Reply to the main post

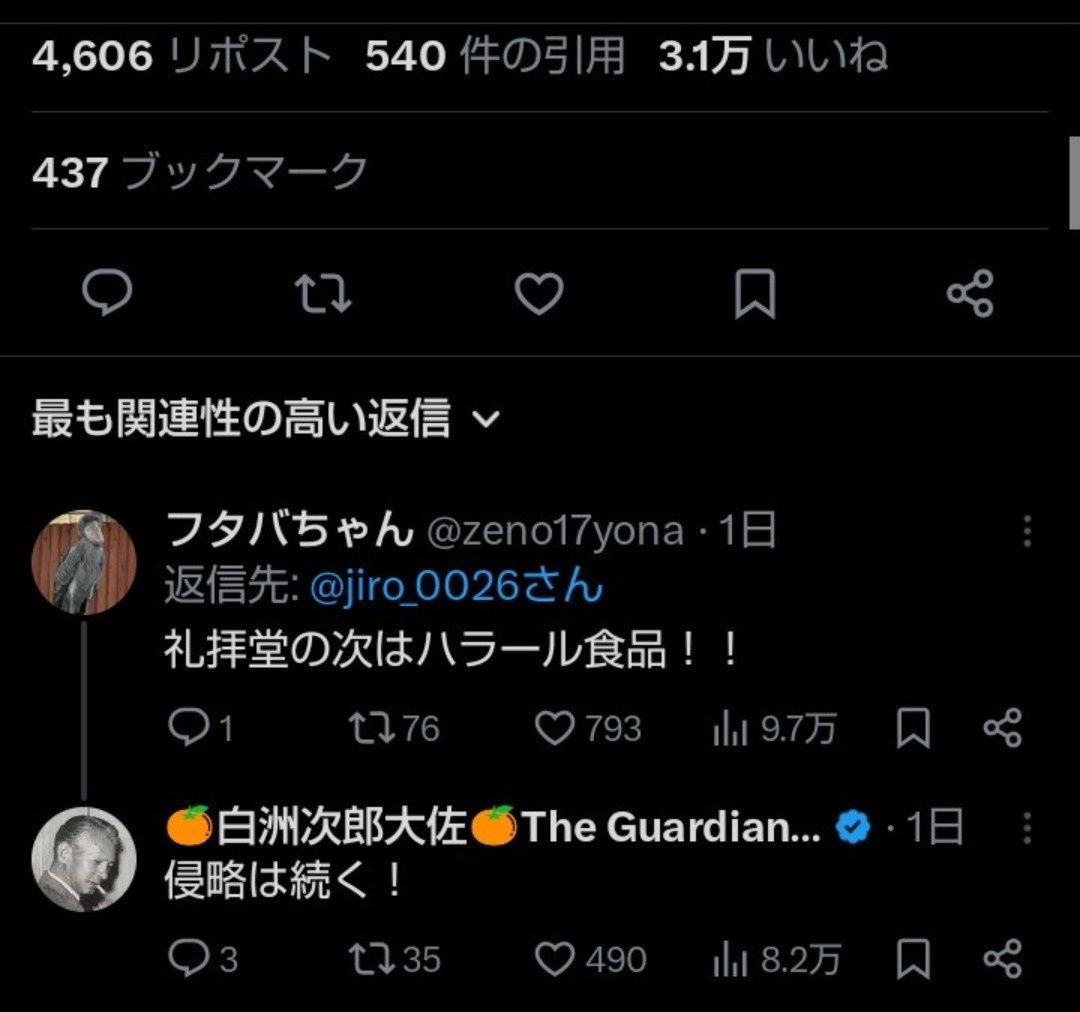106,294
